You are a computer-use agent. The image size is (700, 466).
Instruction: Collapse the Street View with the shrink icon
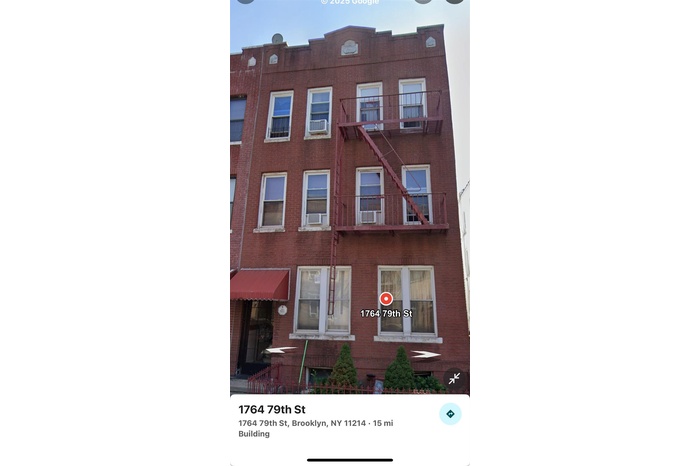454,378
